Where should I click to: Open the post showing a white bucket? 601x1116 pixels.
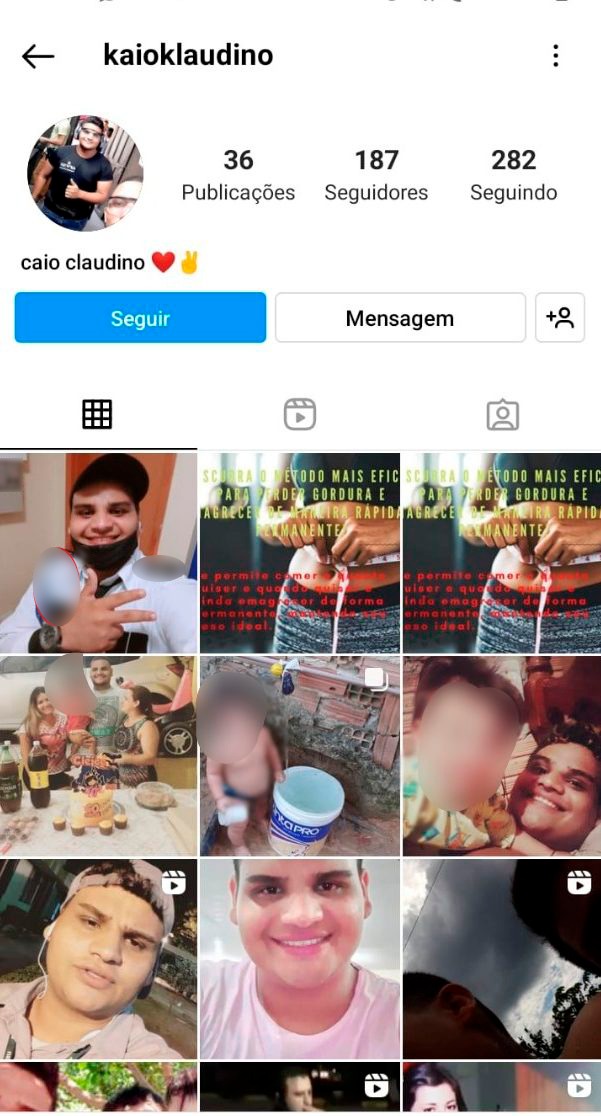300,756
